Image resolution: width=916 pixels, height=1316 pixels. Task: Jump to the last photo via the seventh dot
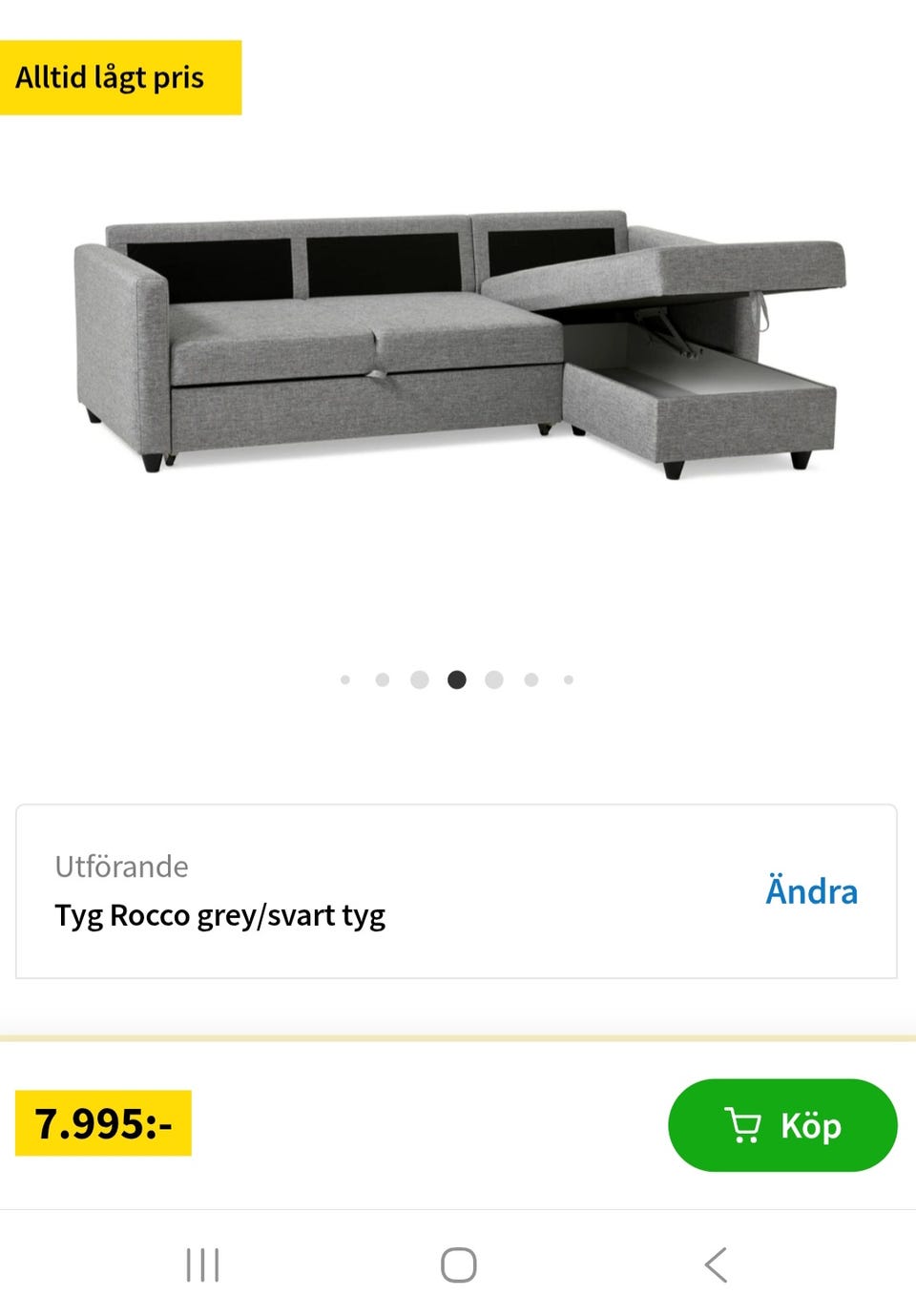pyautogui.click(x=569, y=679)
